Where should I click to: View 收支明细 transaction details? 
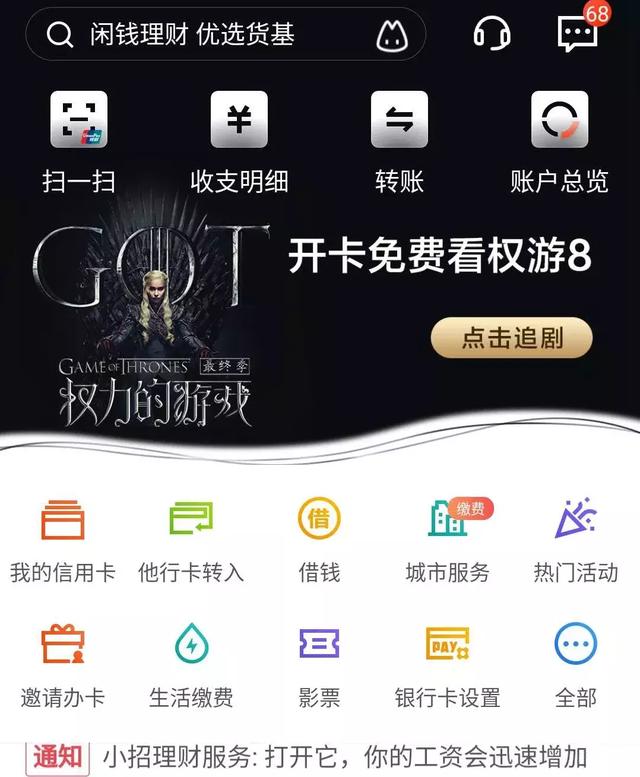click(x=239, y=140)
